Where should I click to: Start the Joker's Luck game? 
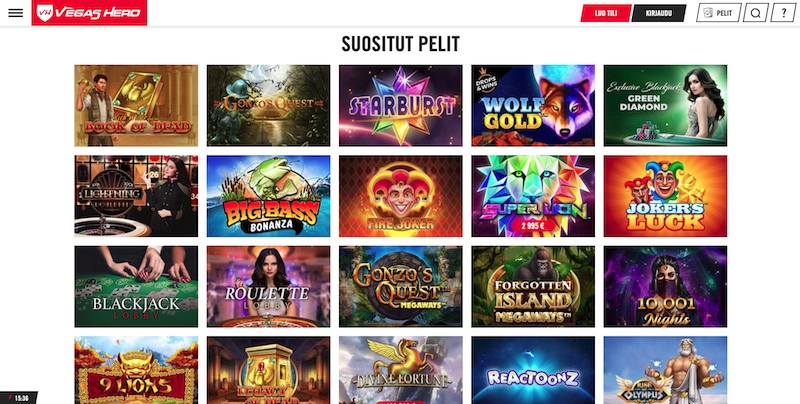tap(665, 196)
